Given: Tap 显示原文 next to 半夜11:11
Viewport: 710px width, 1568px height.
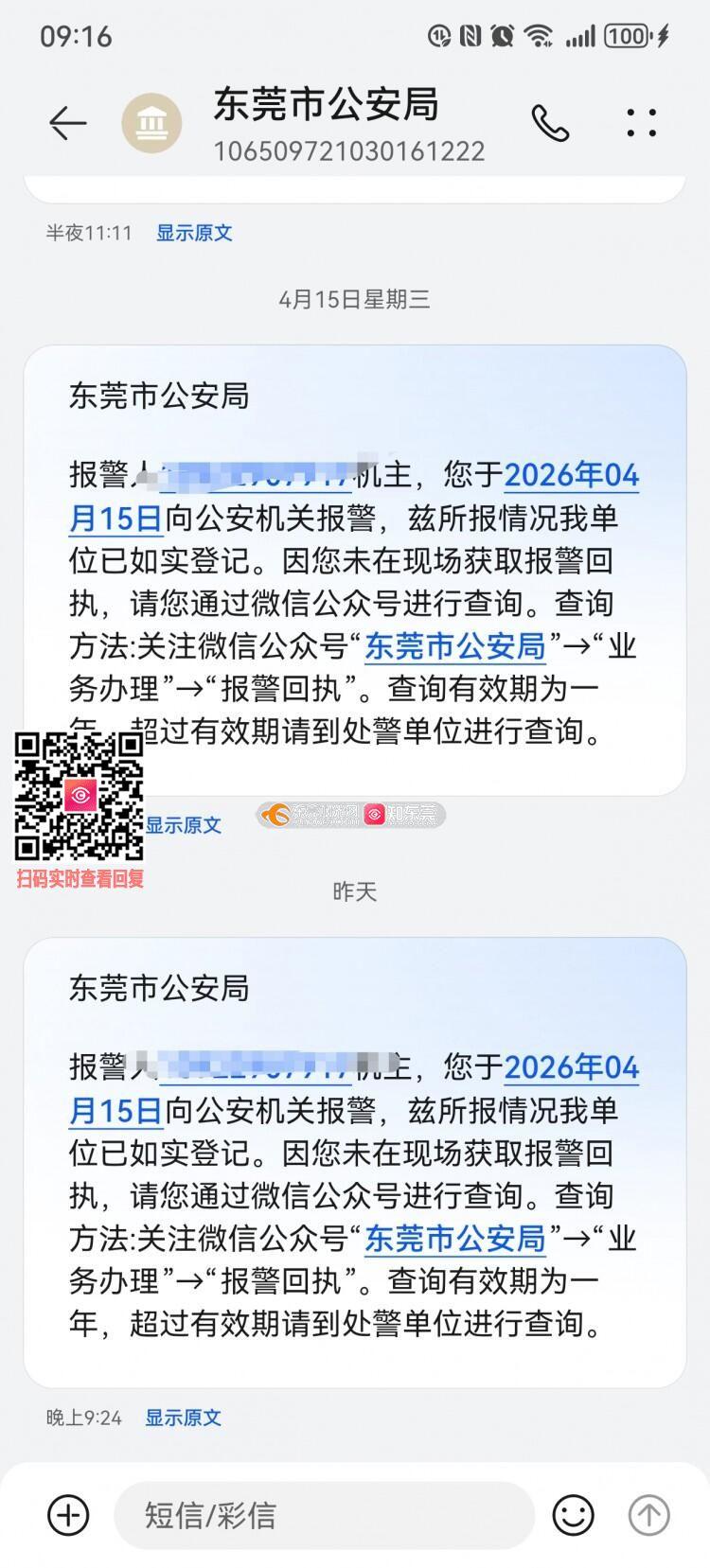Looking at the screenshot, I should pyautogui.click(x=194, y=233).
